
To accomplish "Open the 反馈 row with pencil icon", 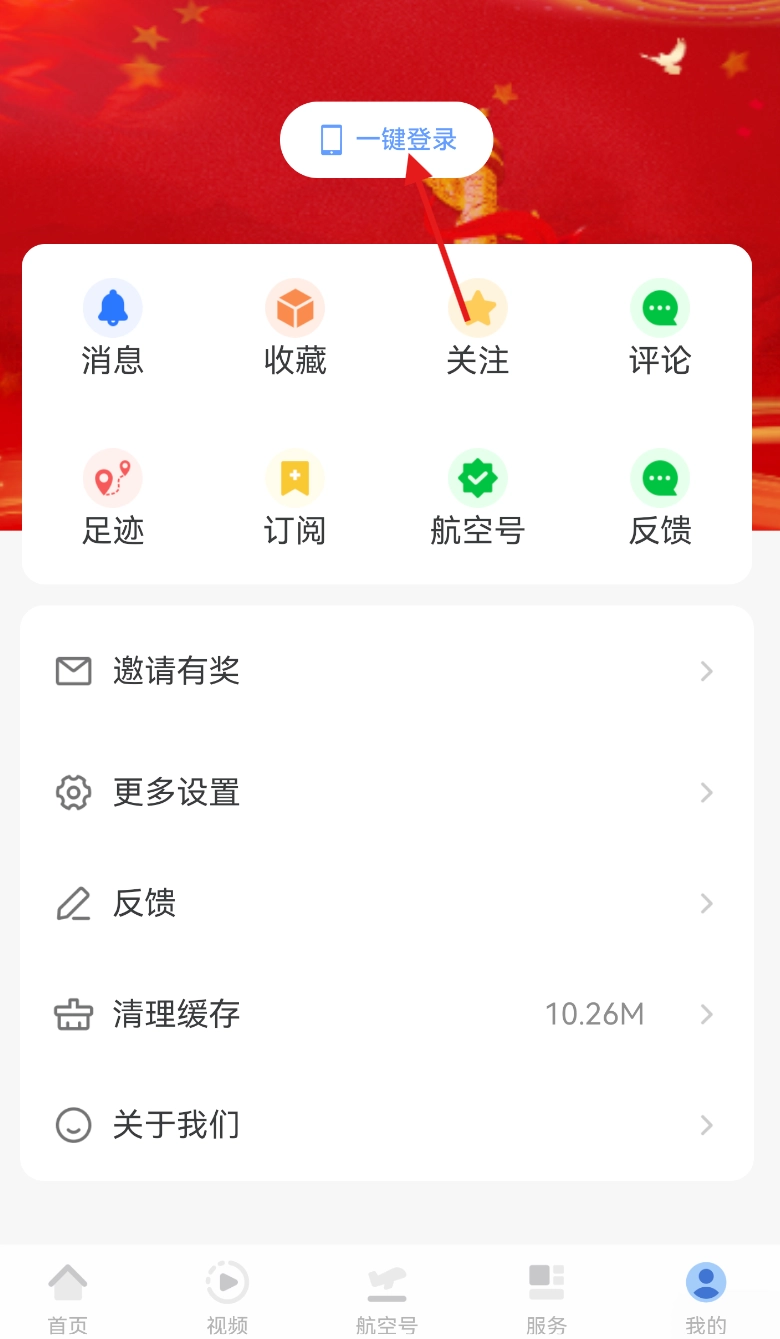I will coord(386,904).
